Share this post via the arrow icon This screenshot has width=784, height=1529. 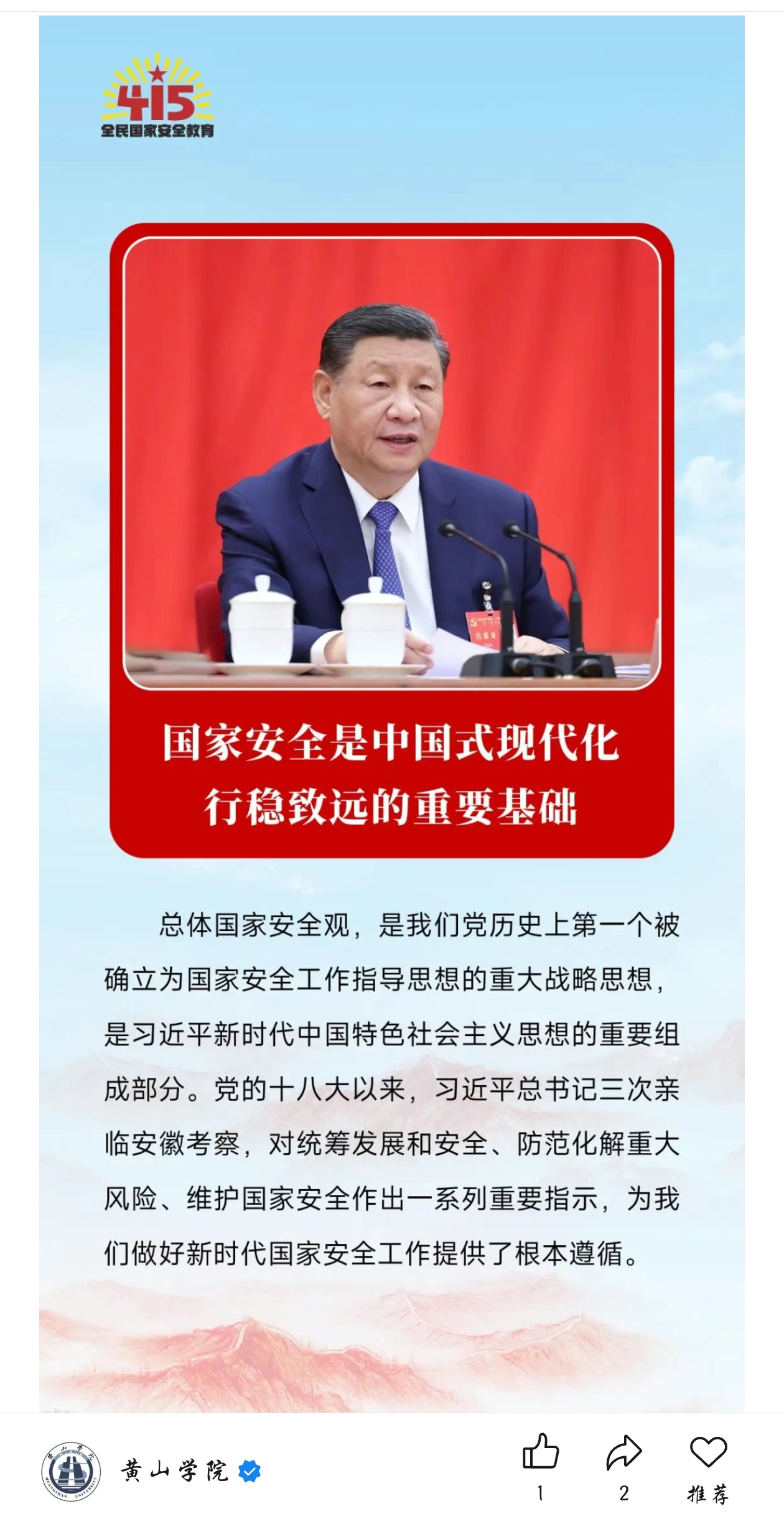coord(623,1452)
